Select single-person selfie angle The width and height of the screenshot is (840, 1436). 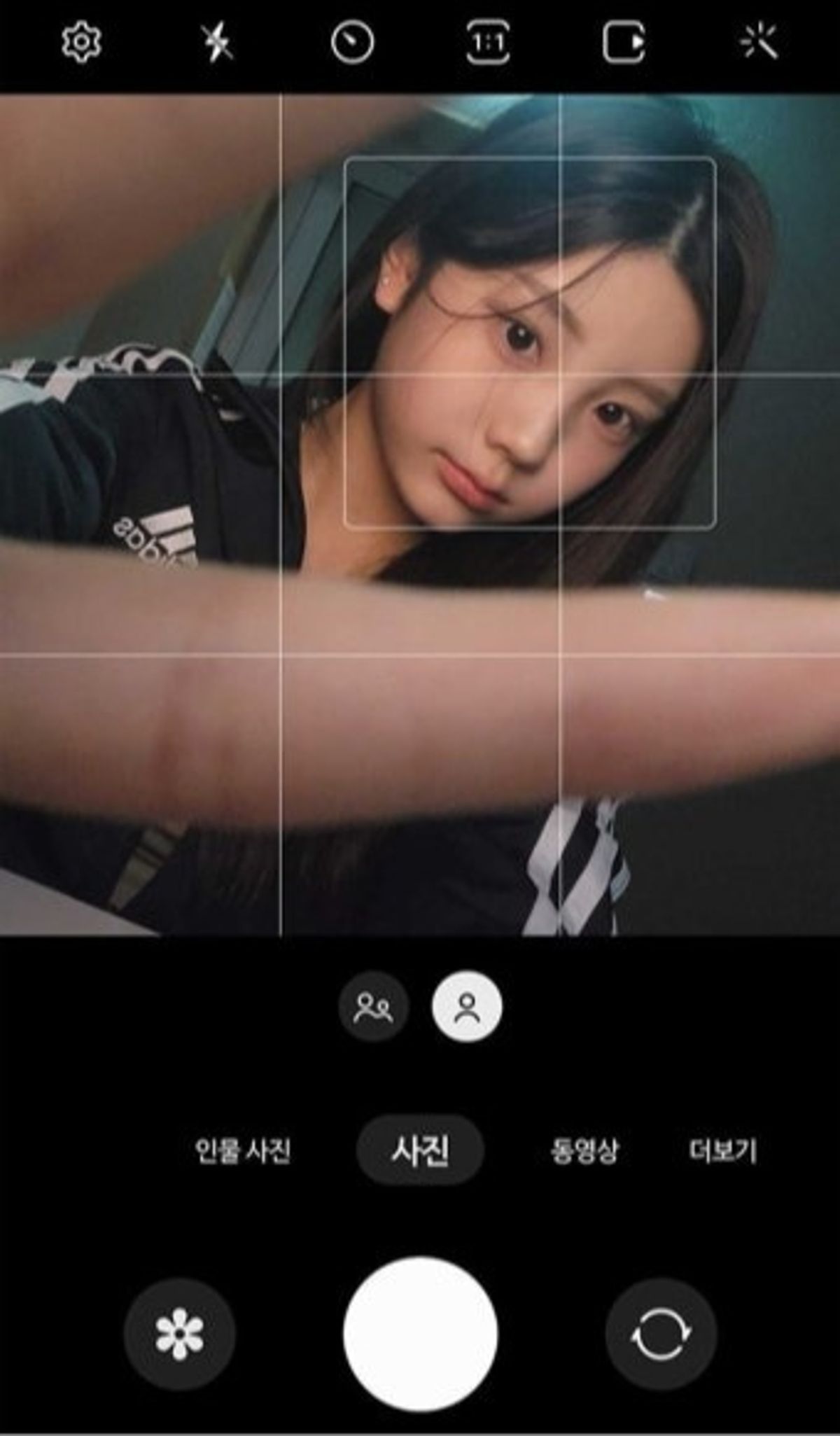click(467, 1007)
